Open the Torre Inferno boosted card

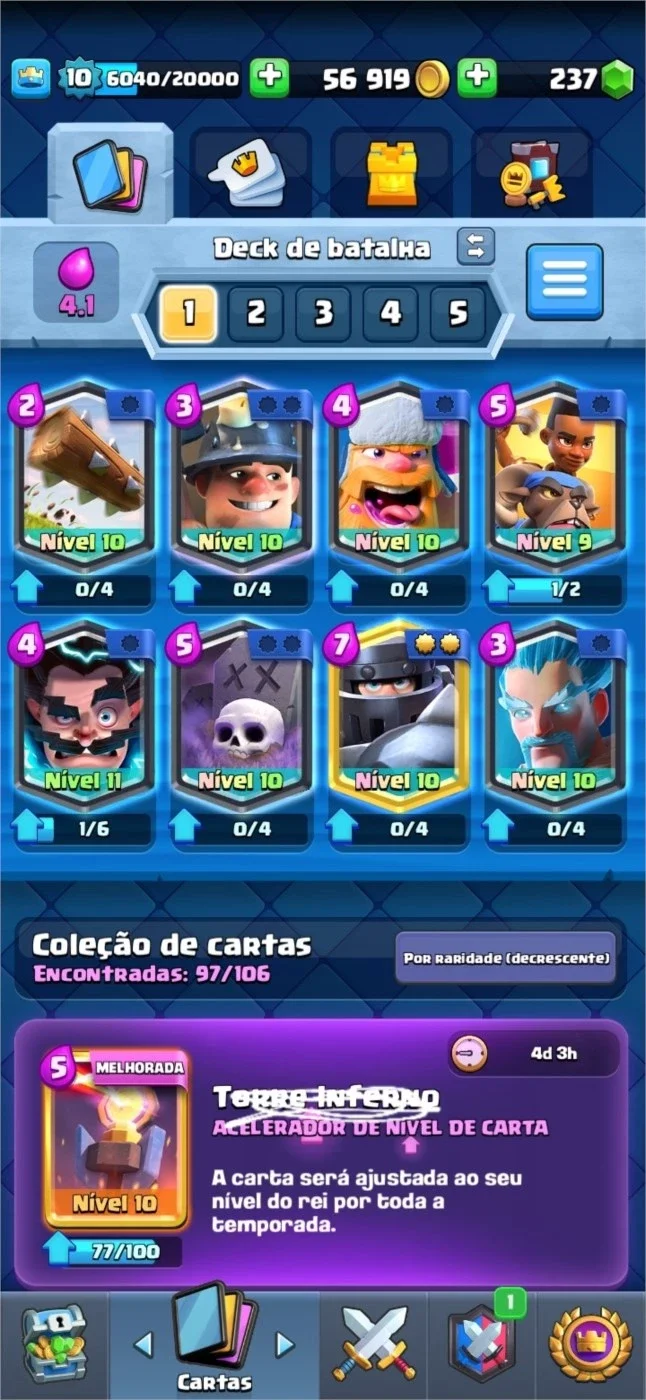point(116,1140)
